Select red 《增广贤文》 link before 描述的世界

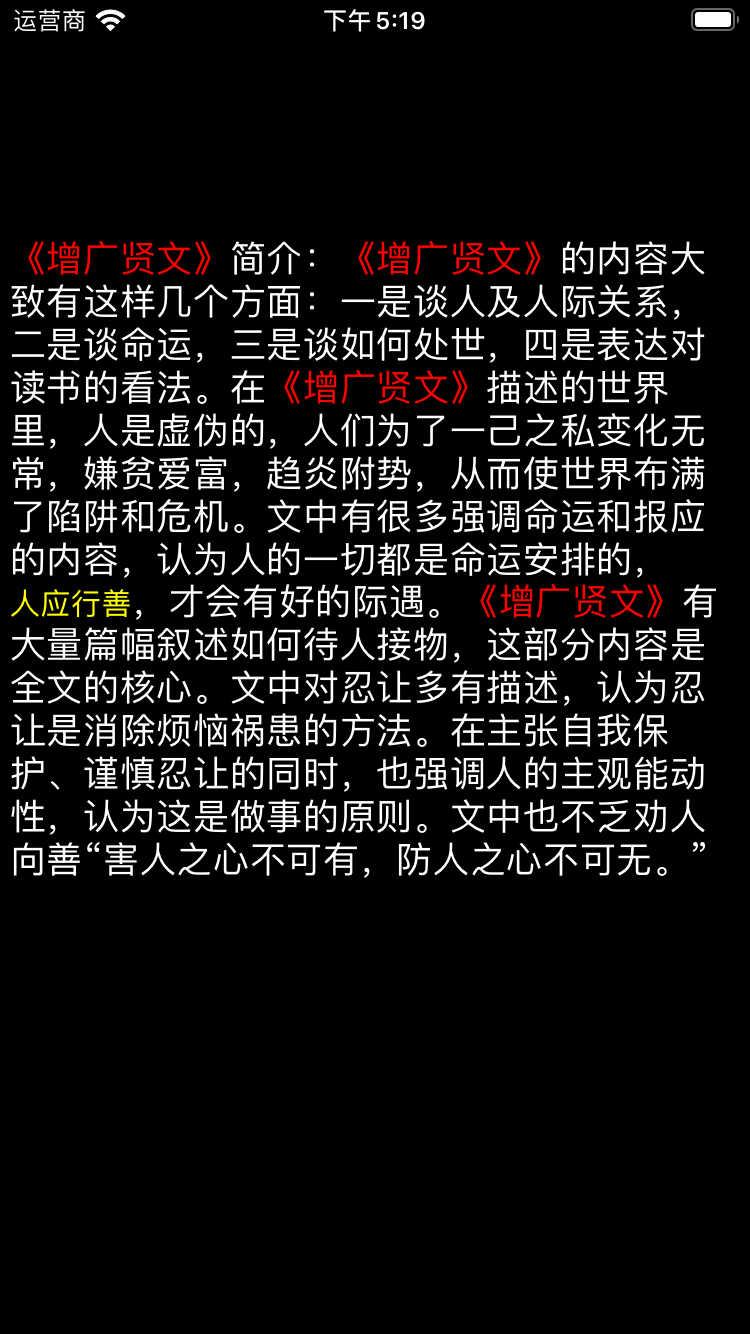(x=376, y=387)
